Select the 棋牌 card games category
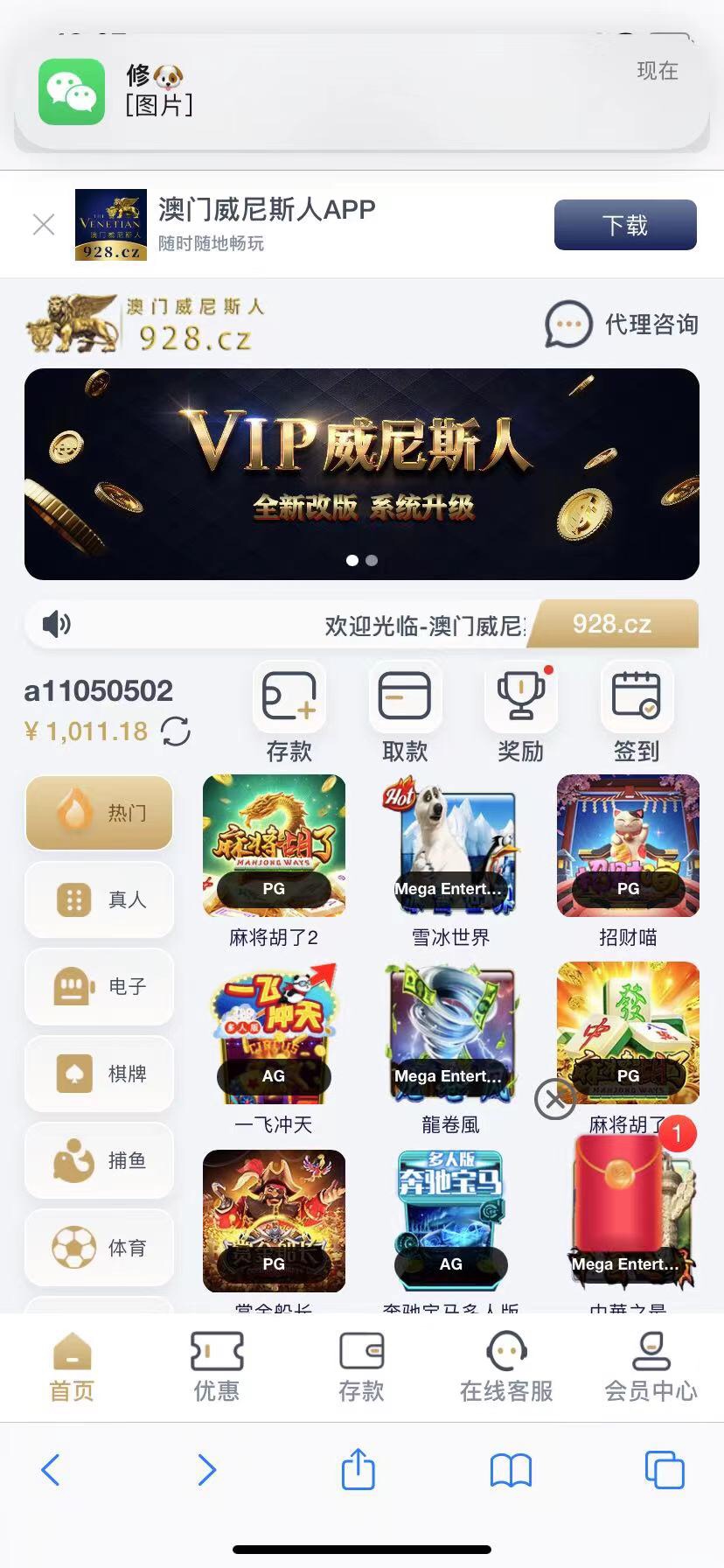This screenshot has width=724, height=1568. click(x=100, y=1073)
